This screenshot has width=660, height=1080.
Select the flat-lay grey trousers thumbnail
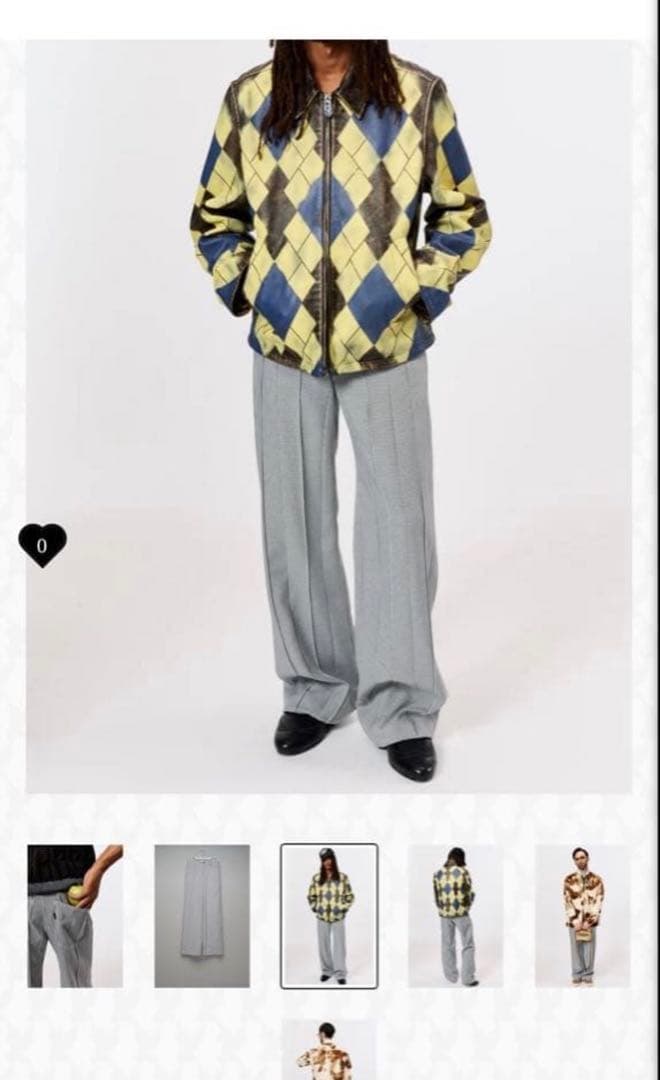(x=202, y=916)
